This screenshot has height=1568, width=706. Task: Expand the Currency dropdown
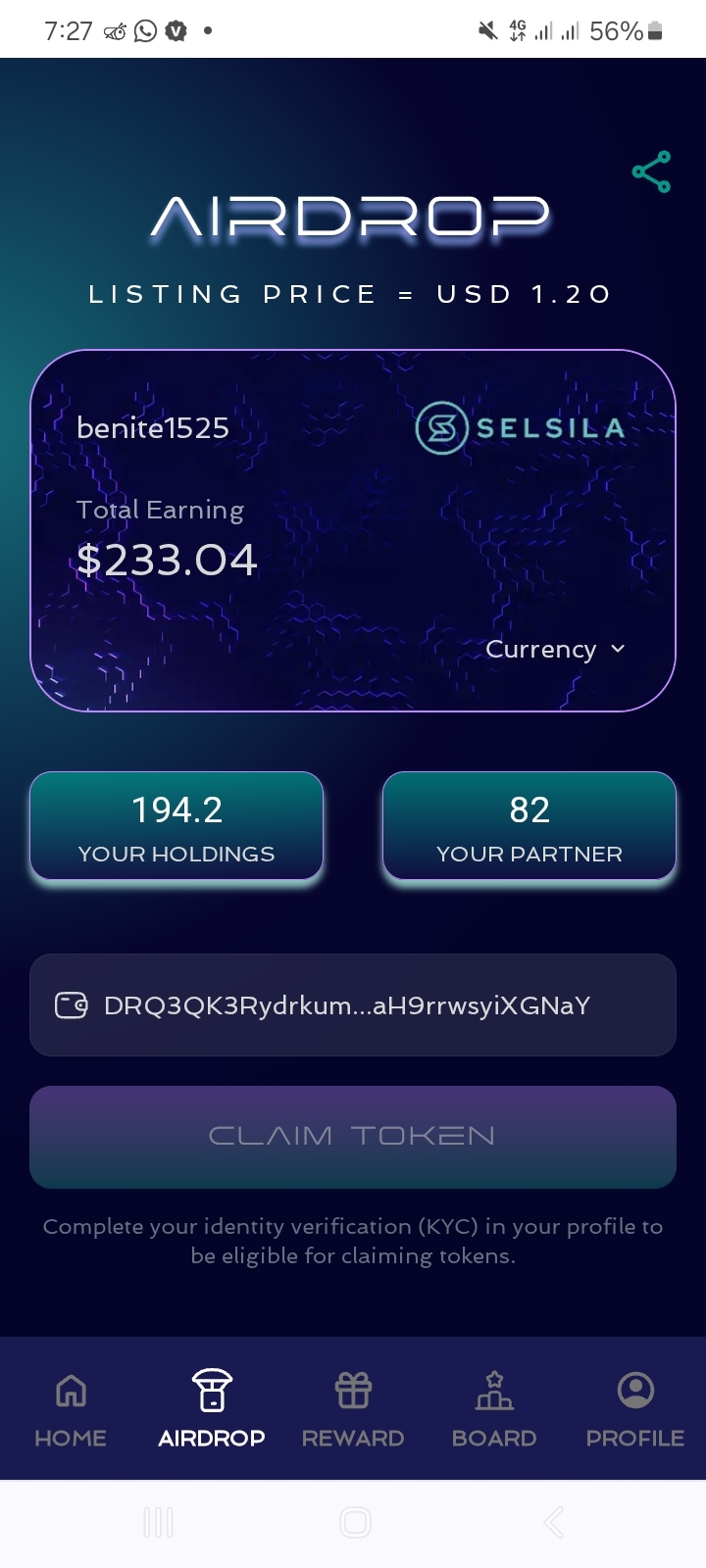555,650
